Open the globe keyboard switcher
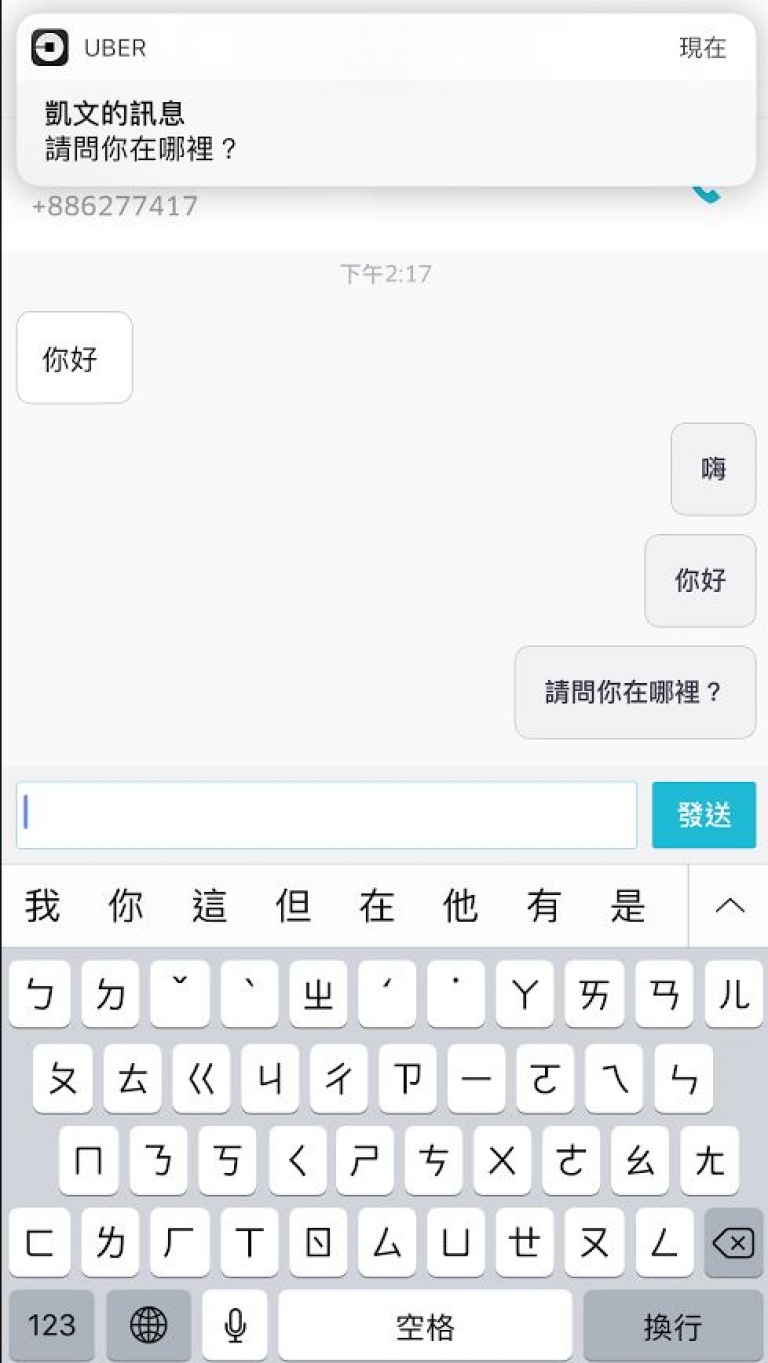 coord(149,1326)
